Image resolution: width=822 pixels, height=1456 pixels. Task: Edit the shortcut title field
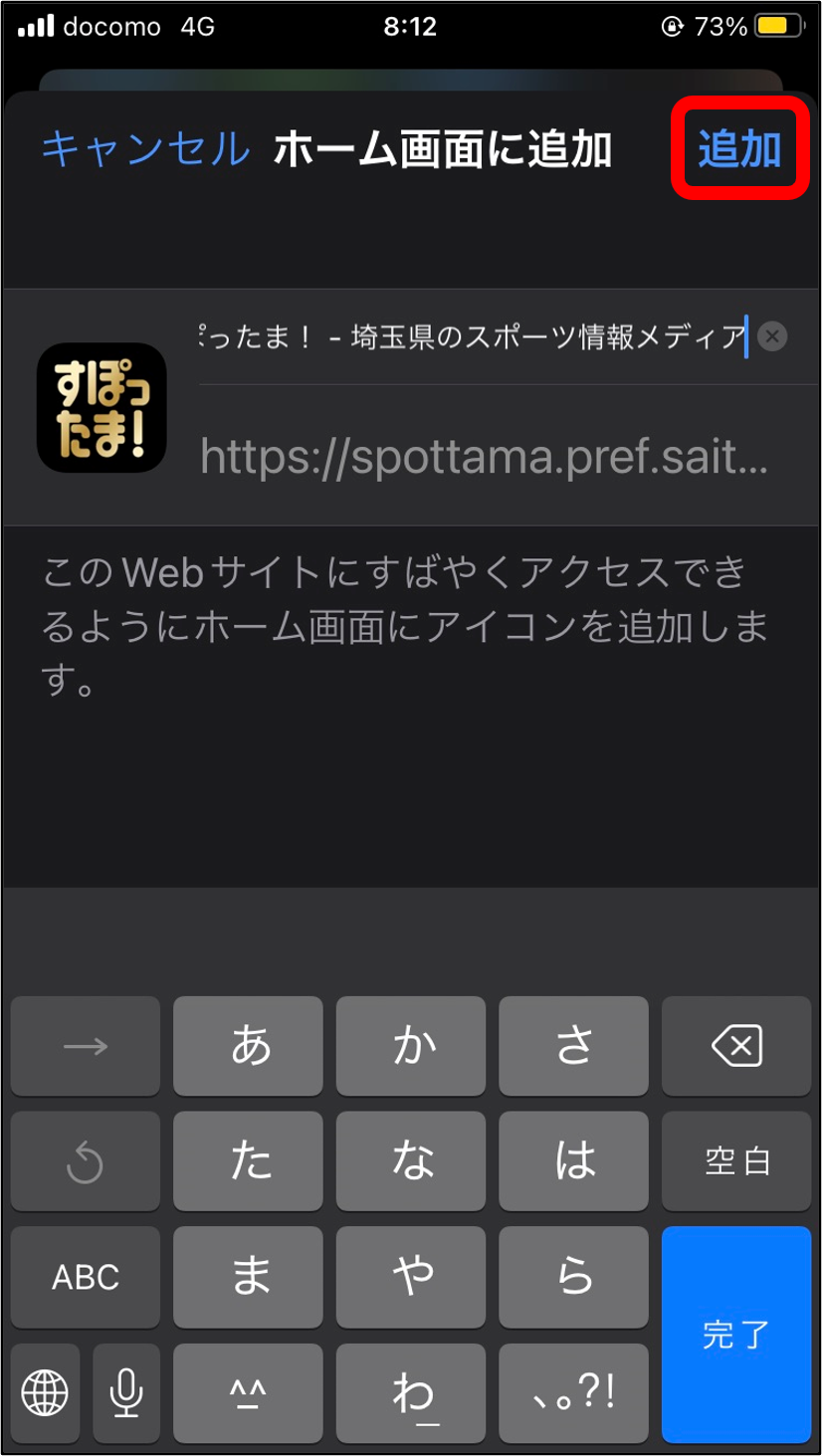tap(473, 337)
